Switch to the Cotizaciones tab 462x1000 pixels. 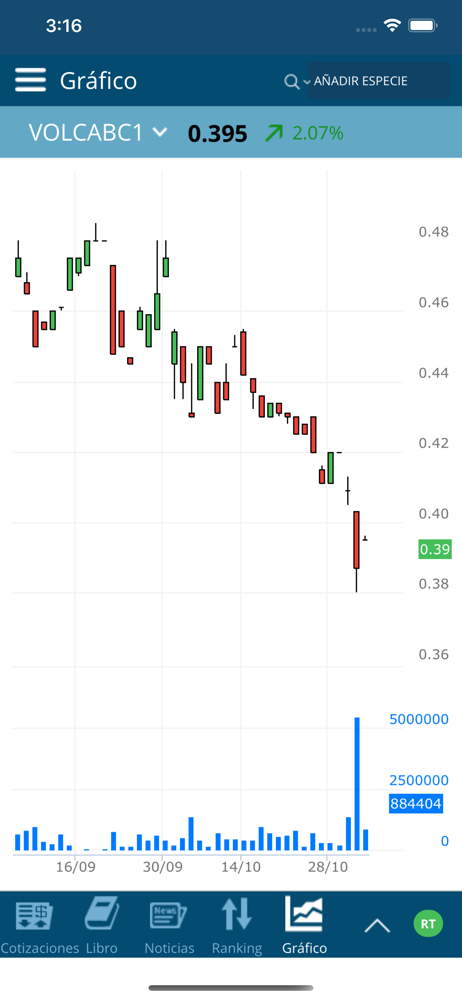point(40,925)
